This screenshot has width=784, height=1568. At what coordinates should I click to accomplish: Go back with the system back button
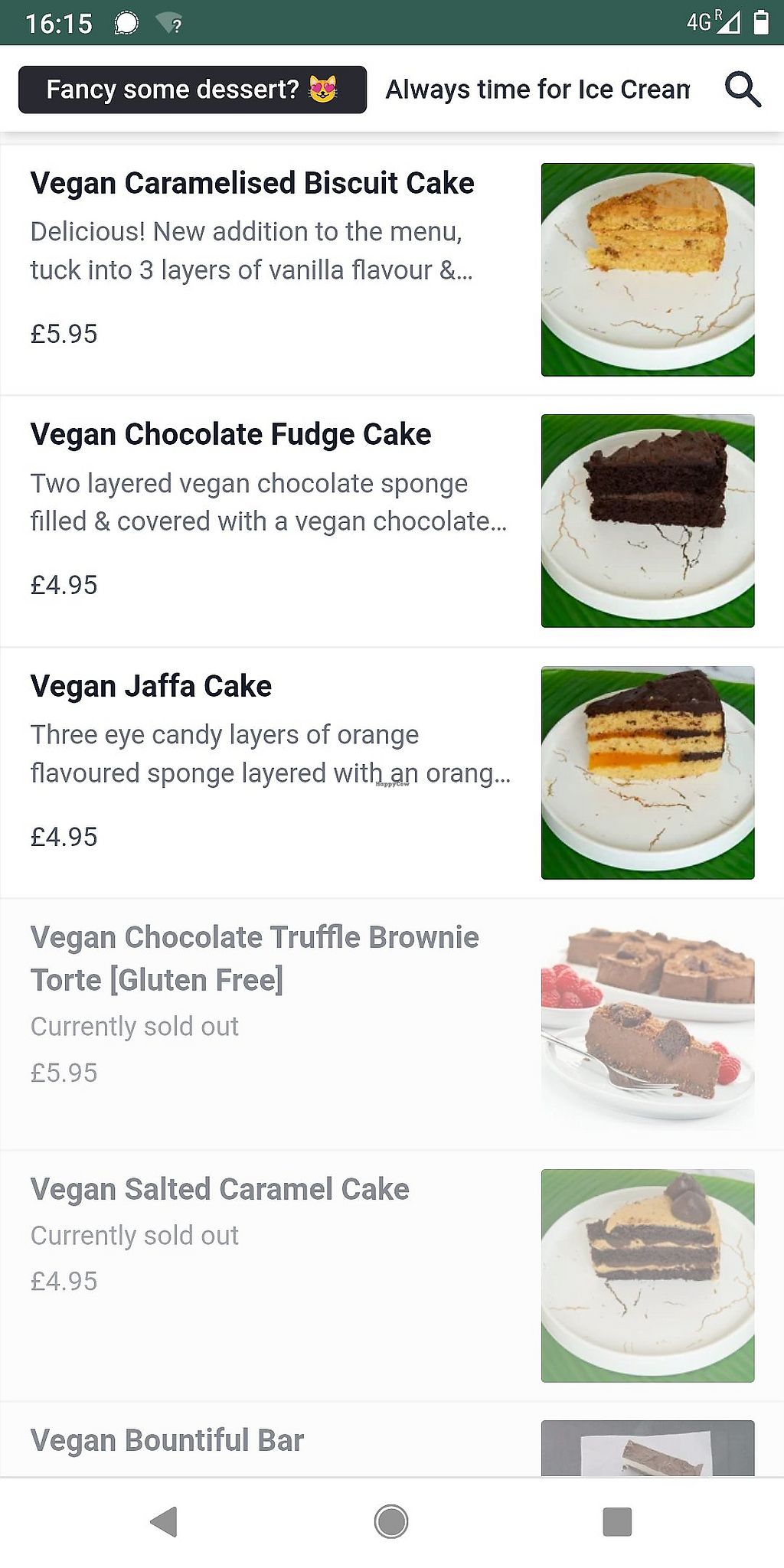tap(164, 1522)
